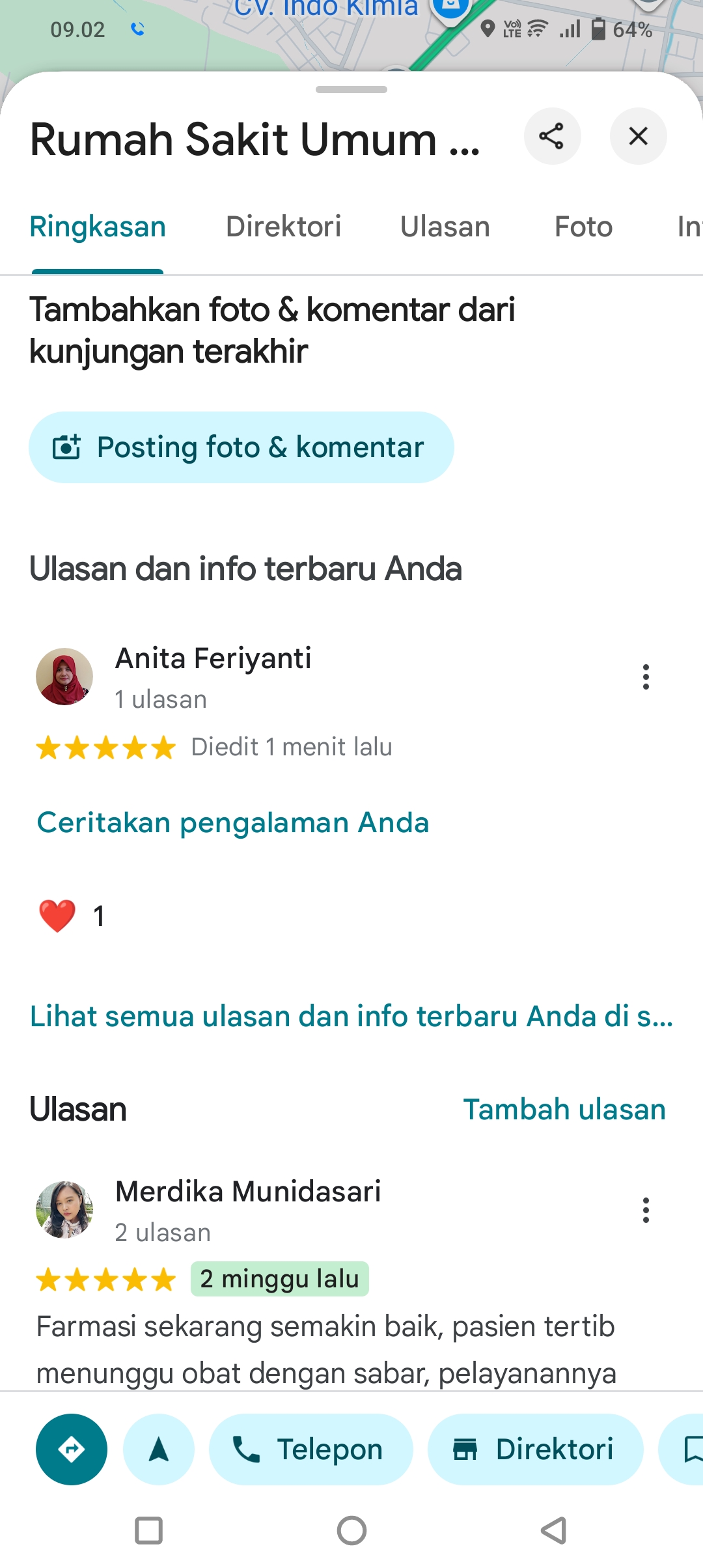
Task: Open options menu for Merdika Munidasari's review
Action: point(646,1211)
